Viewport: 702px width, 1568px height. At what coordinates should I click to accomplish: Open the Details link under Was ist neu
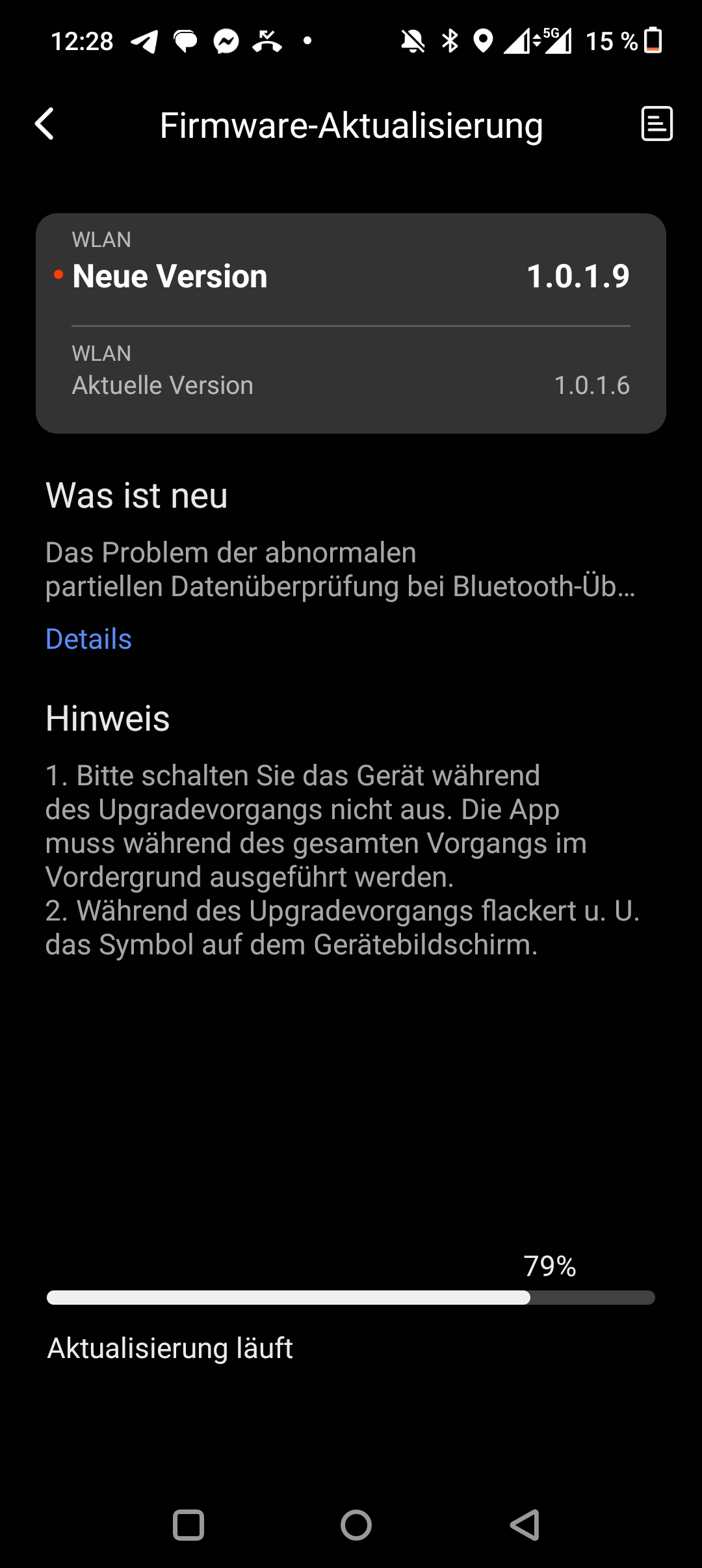click(x=88, y=639)
